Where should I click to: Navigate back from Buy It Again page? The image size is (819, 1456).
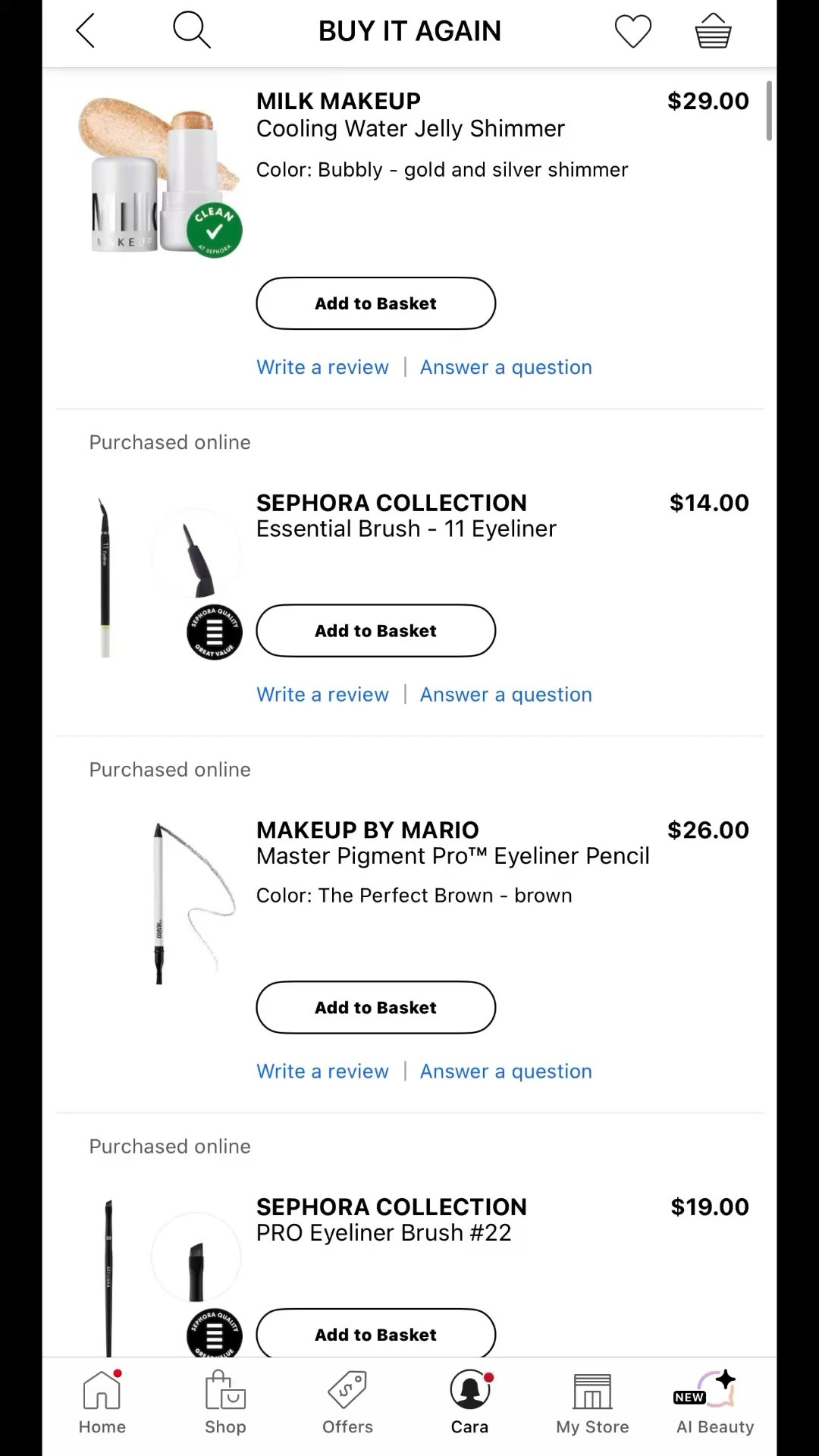point(86,30)
